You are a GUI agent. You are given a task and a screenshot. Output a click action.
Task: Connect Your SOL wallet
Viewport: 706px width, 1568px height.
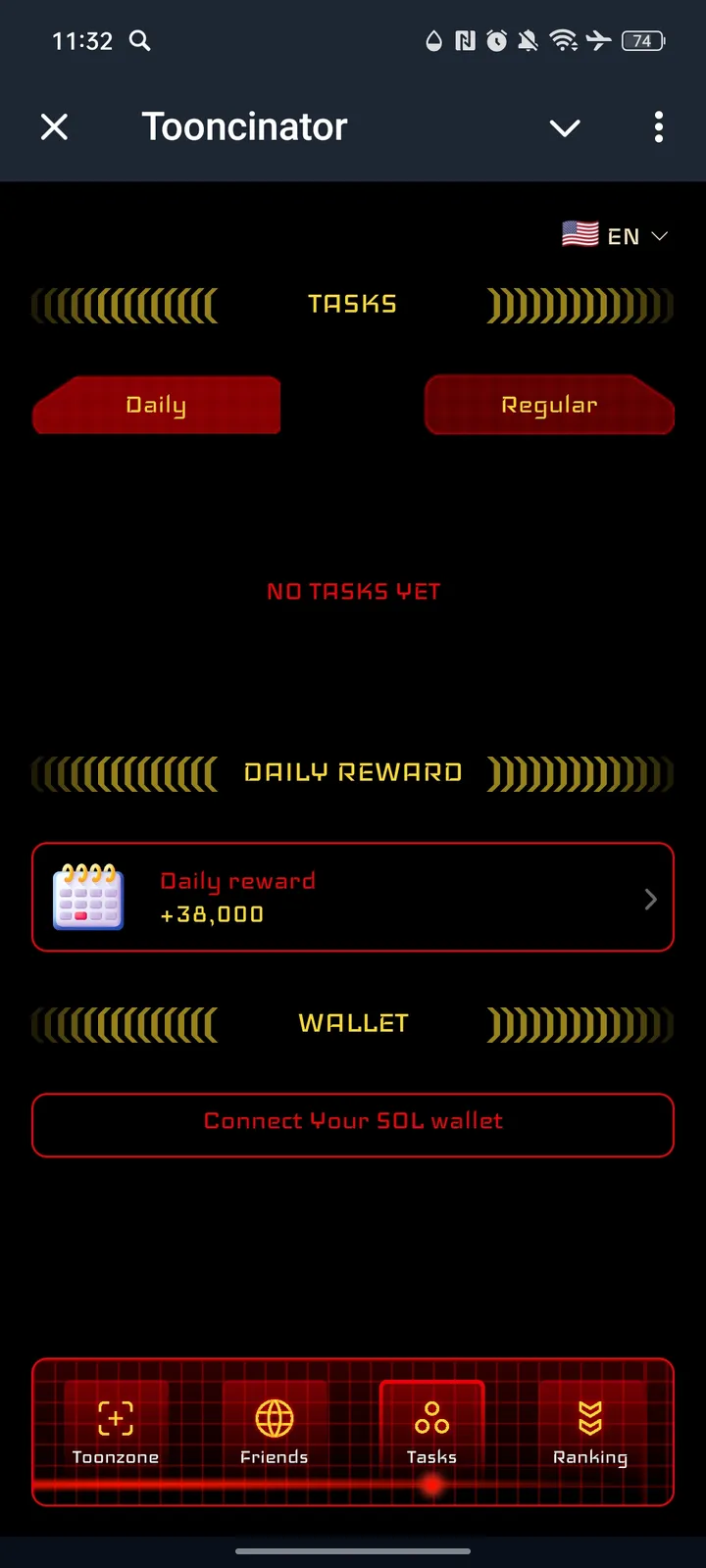(x=353, y=1125)
